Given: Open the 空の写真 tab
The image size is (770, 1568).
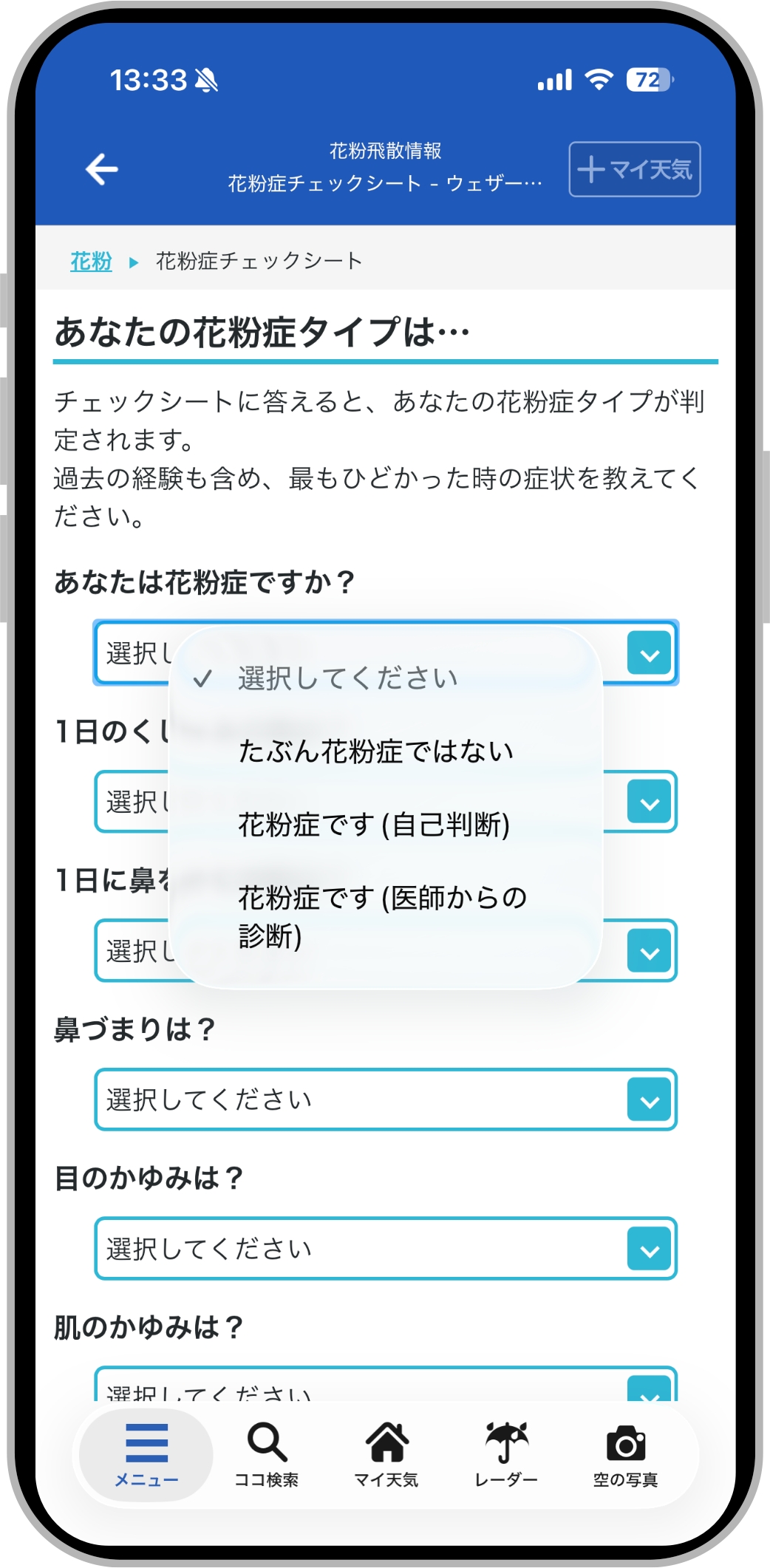Looking at the screenshot, I should point(625,1454).
